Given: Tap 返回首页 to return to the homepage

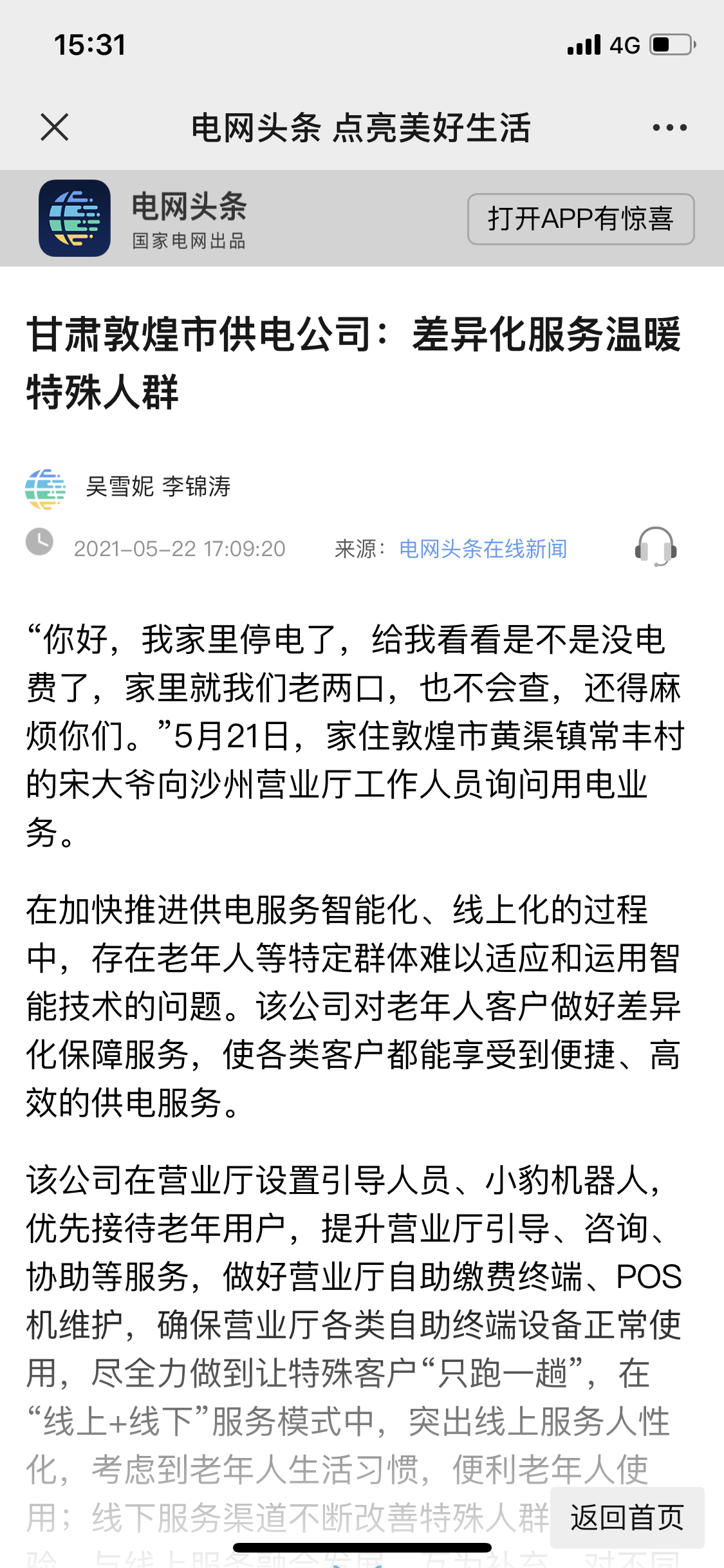Looking at the screenshot, I should click(x=627, y=1518).
